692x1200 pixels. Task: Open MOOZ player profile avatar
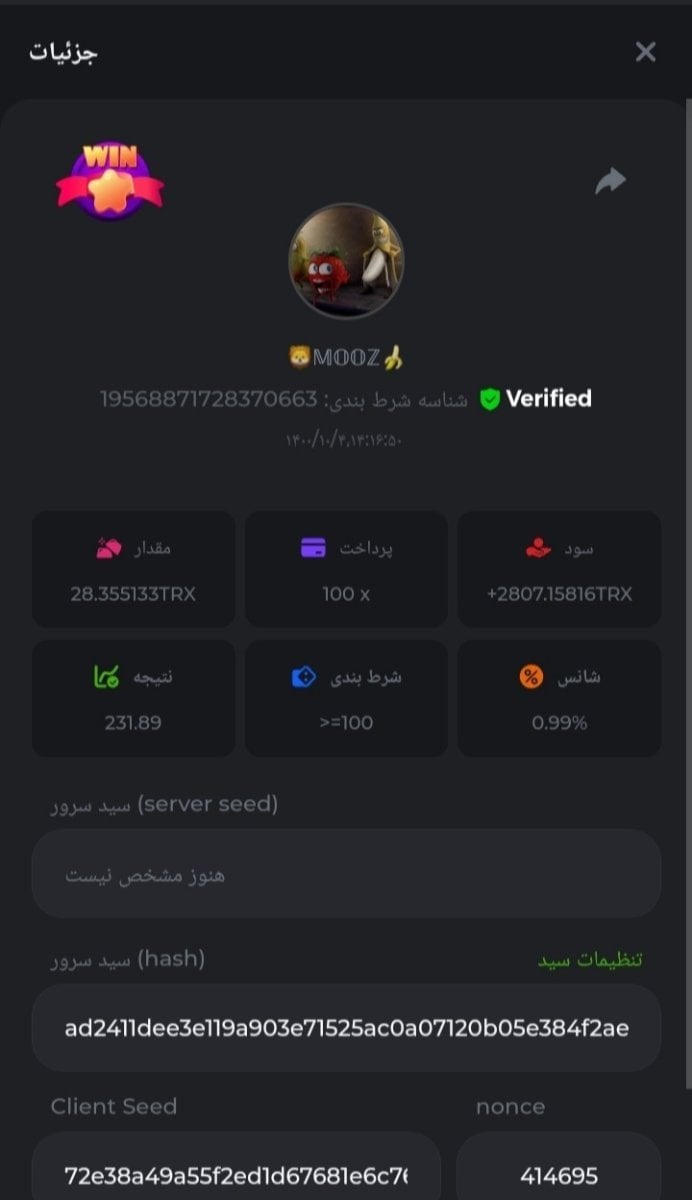pyautogui.click(x=346, y=260)
